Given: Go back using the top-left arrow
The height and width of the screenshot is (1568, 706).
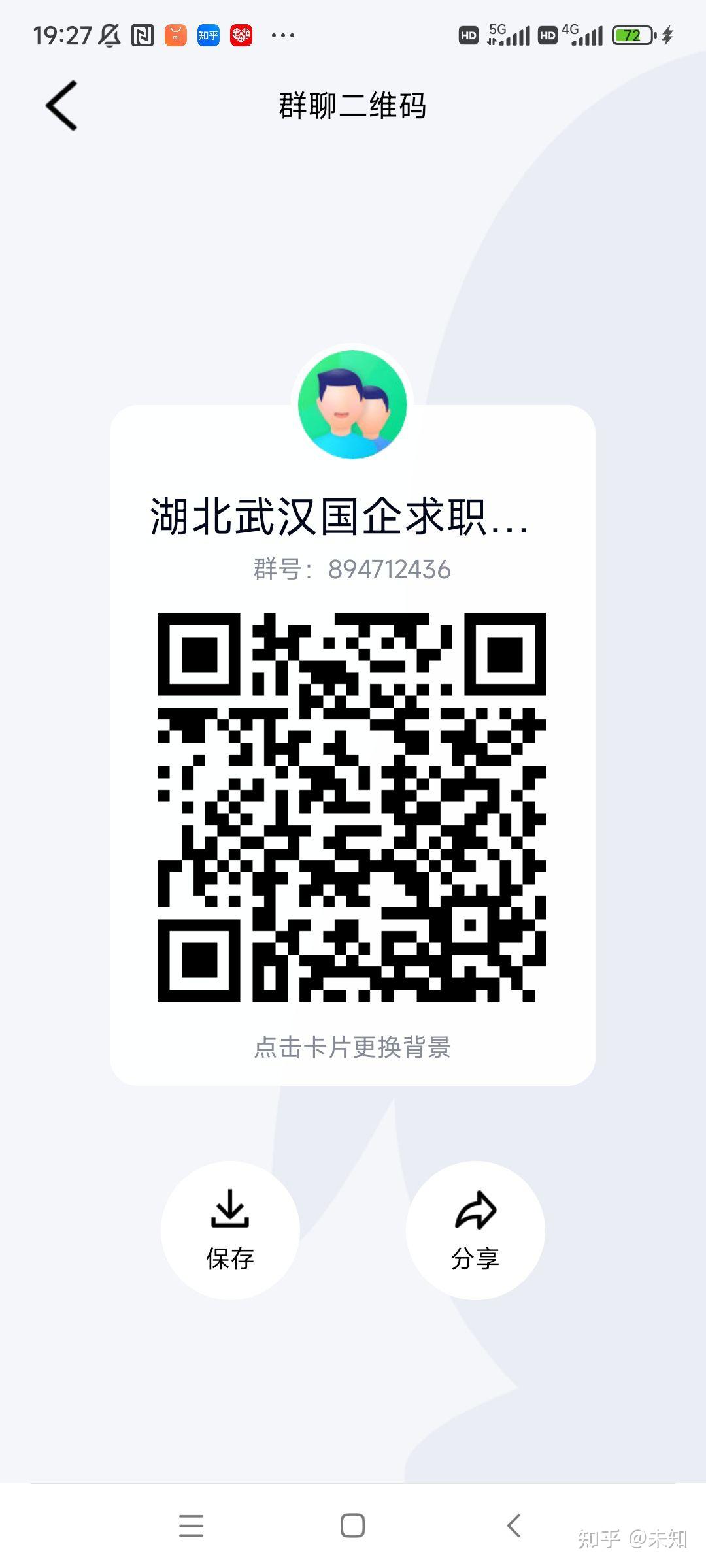Looking at the screenshot, I should point(62,106).
